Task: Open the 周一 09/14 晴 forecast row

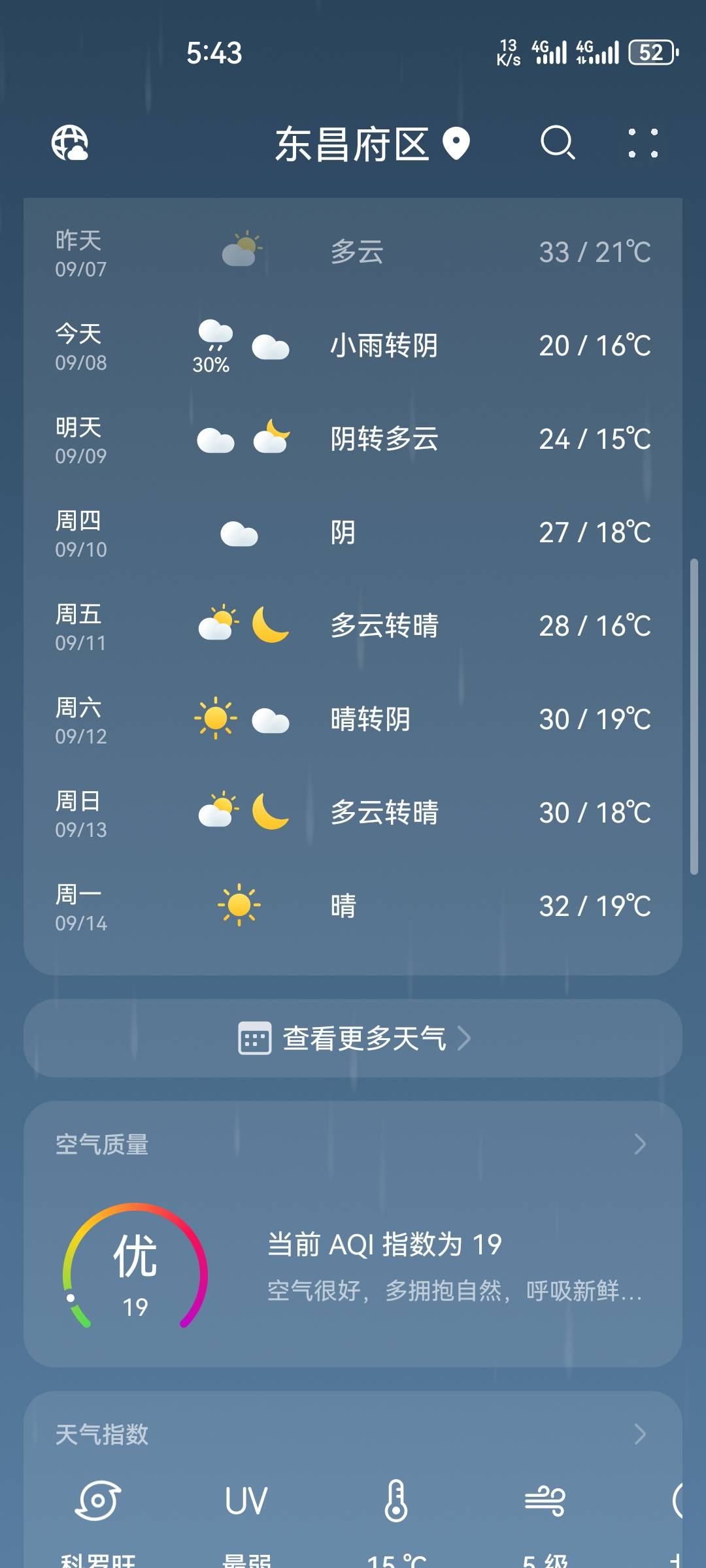Action: (353, 907)
